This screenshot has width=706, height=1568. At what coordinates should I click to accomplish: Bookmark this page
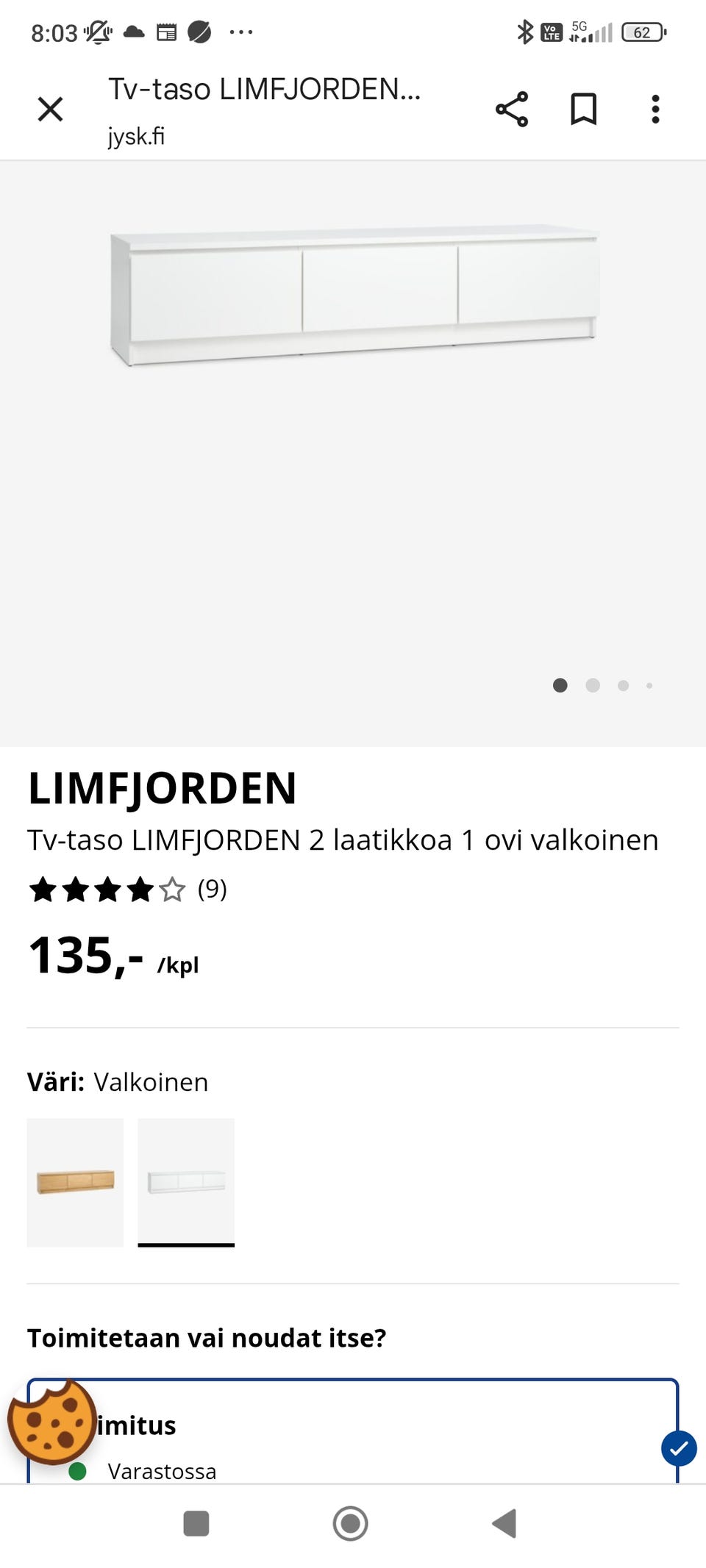tap(584, 109)
